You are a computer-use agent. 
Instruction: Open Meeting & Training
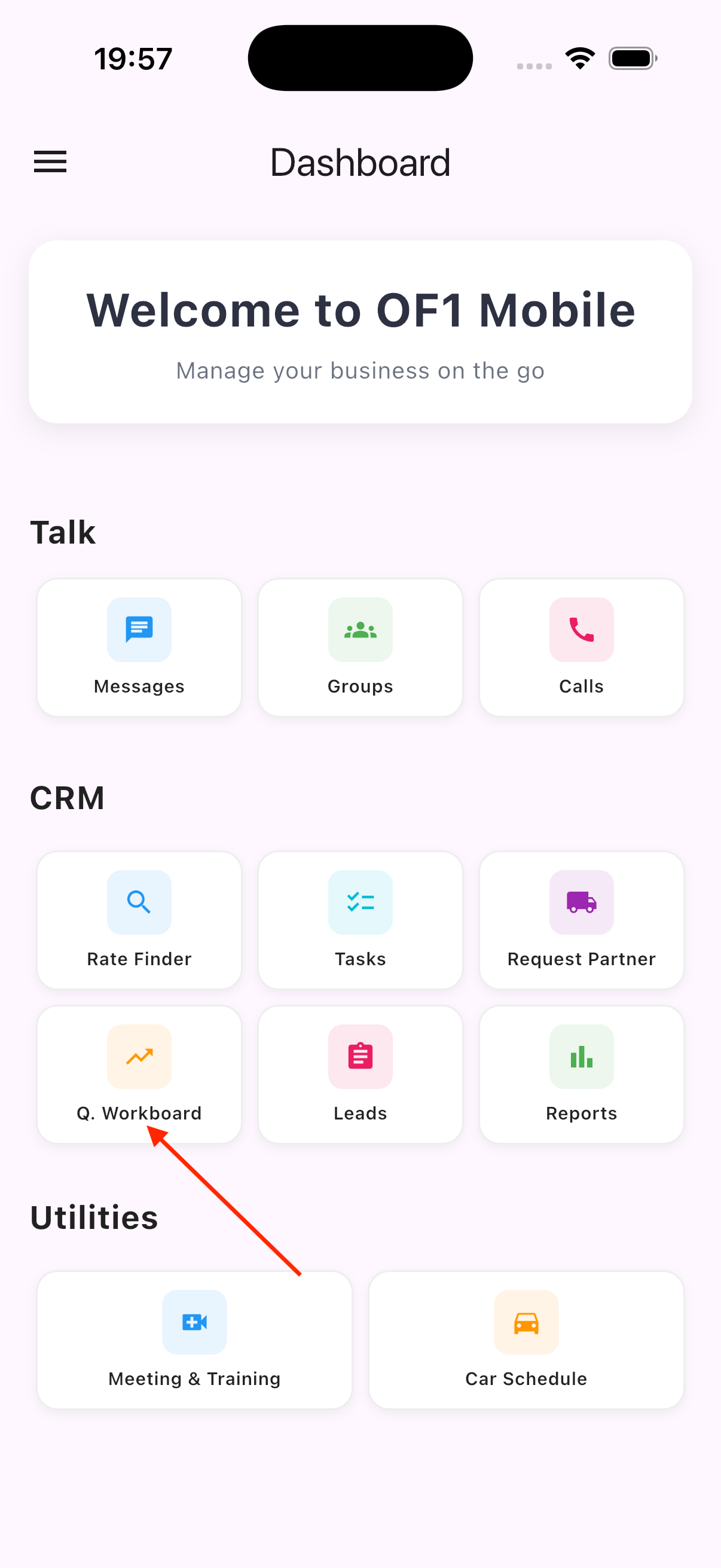195,1339
